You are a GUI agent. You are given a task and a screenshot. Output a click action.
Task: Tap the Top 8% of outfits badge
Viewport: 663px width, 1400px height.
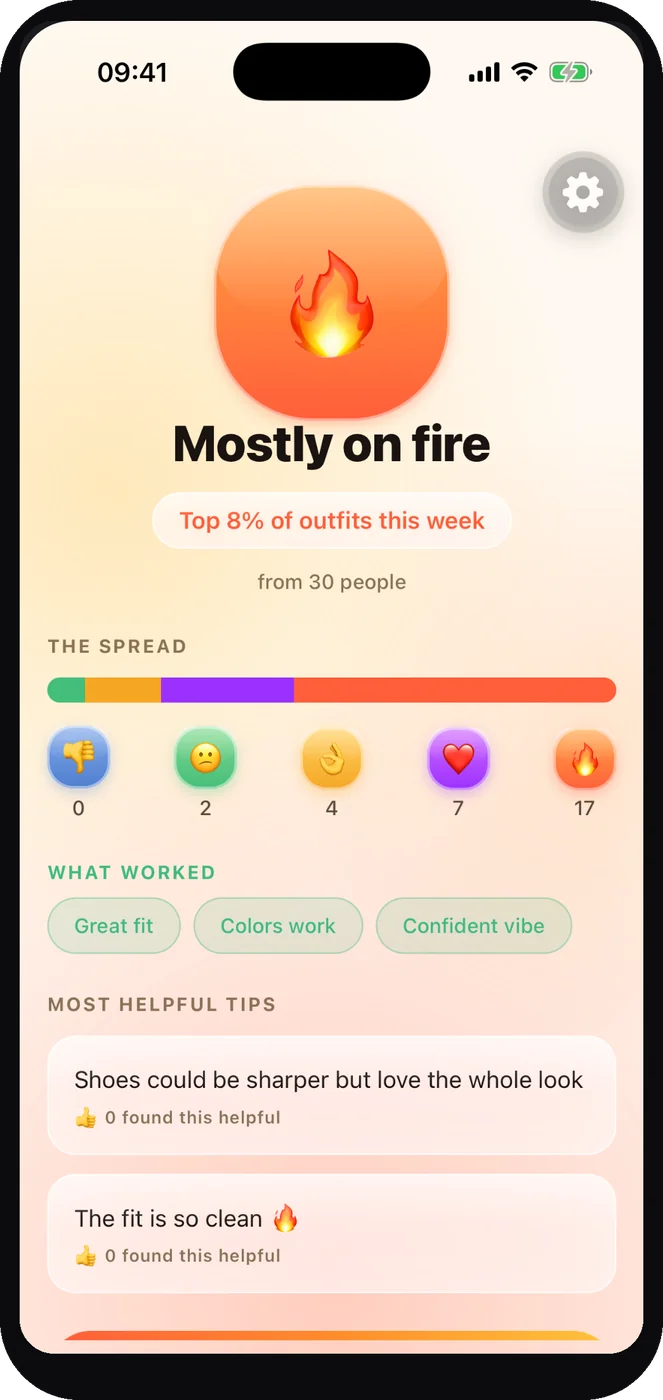[332, 521]
